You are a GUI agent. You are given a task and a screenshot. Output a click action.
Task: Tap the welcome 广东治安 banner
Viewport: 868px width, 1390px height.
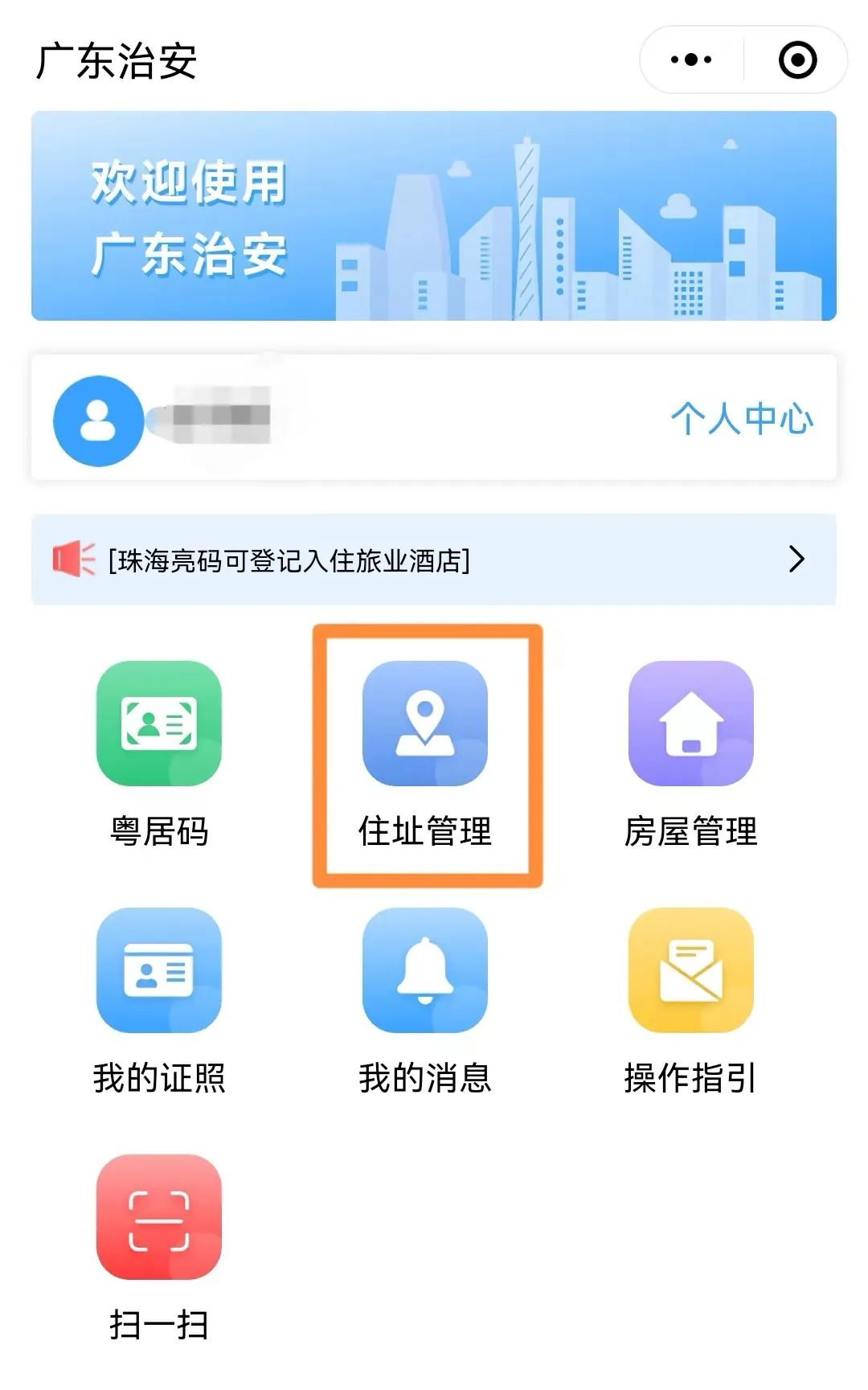click(434, 215)
